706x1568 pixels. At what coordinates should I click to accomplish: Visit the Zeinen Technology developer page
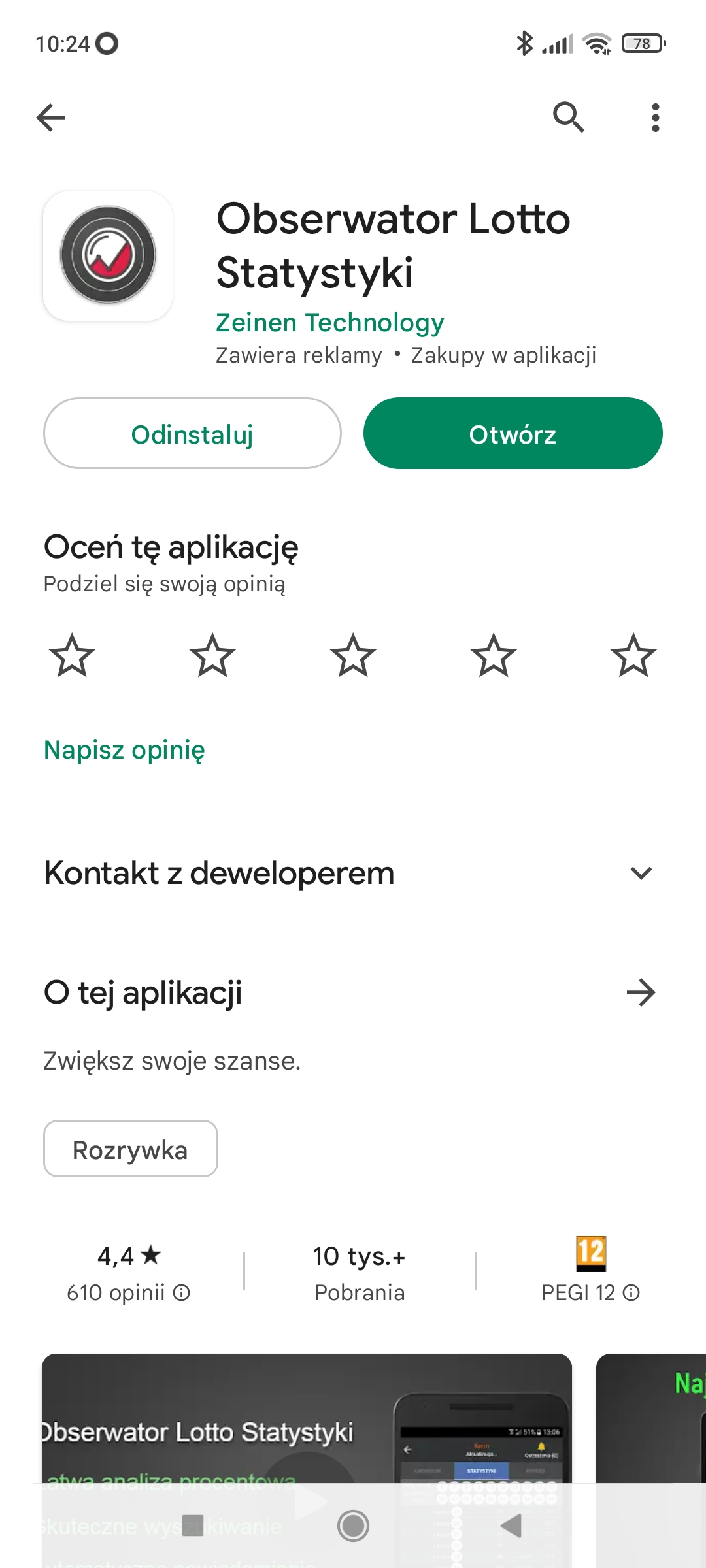click(329, 323)
